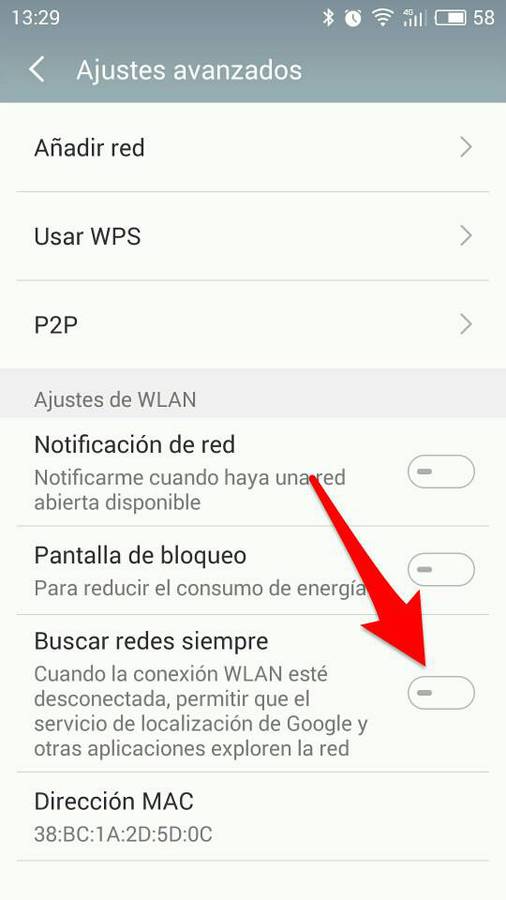Screen dimensions: 506x900
Task: Open the Añadir red option
Action: [x=252, y=148]
